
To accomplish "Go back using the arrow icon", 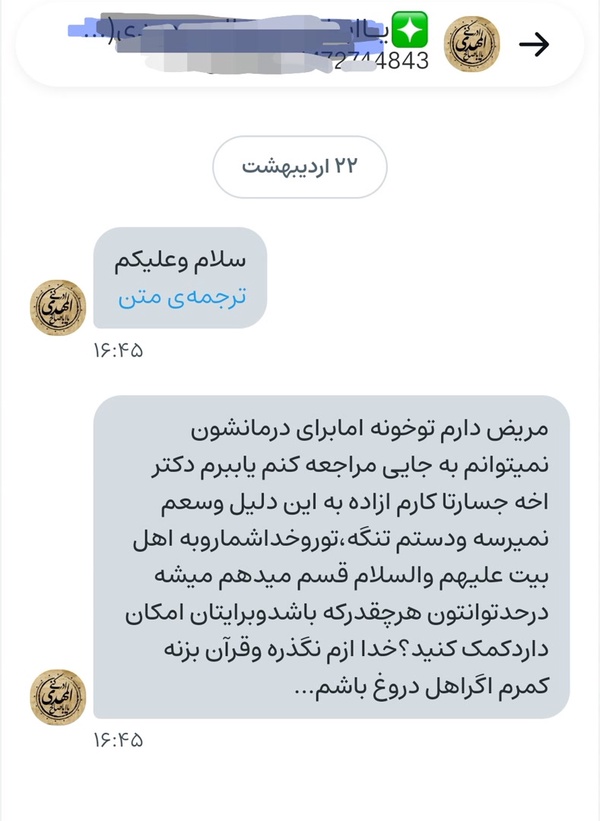I will coord(534,44).
